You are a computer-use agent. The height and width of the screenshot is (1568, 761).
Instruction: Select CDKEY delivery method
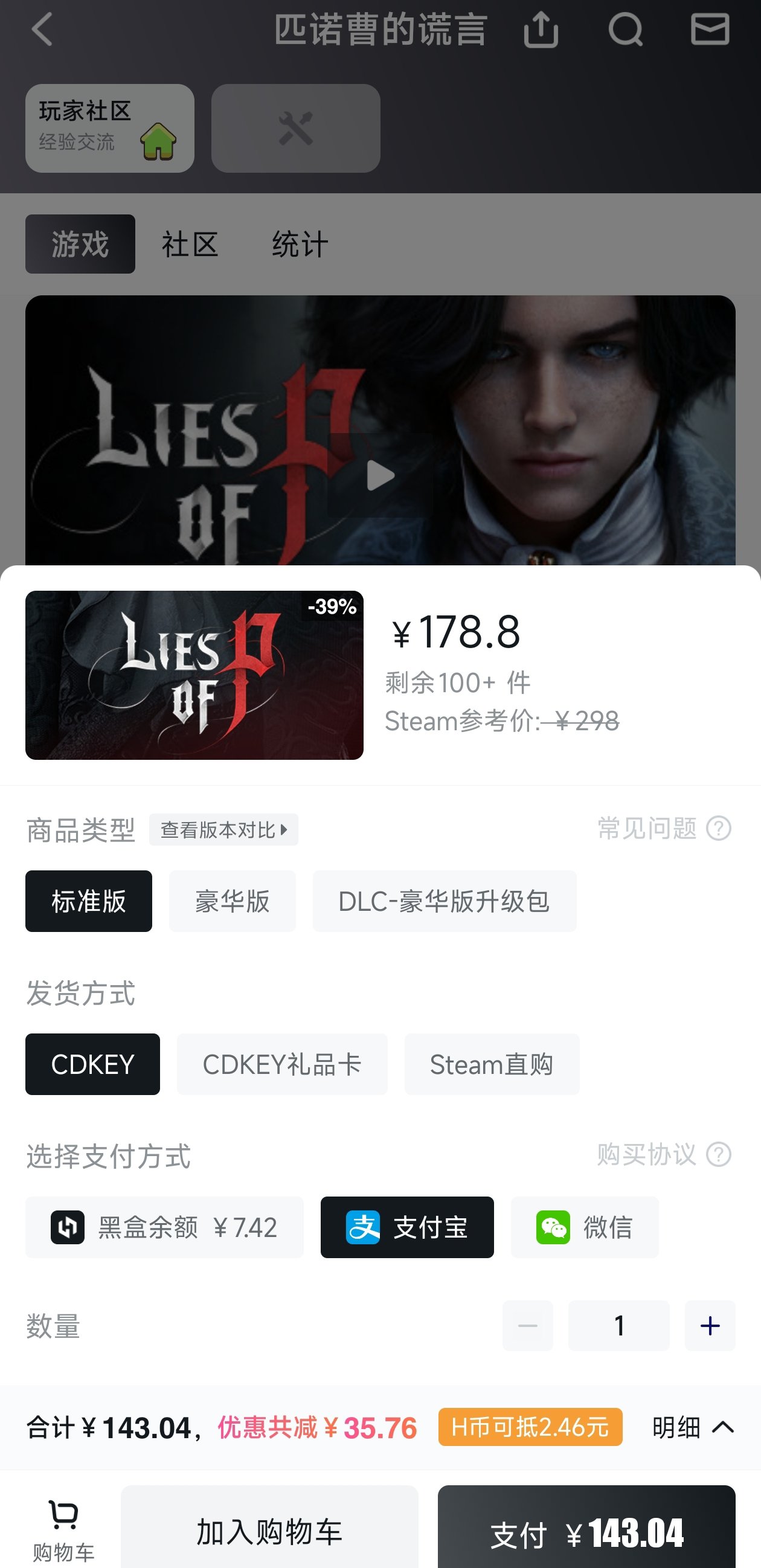tap(92, 1064)
